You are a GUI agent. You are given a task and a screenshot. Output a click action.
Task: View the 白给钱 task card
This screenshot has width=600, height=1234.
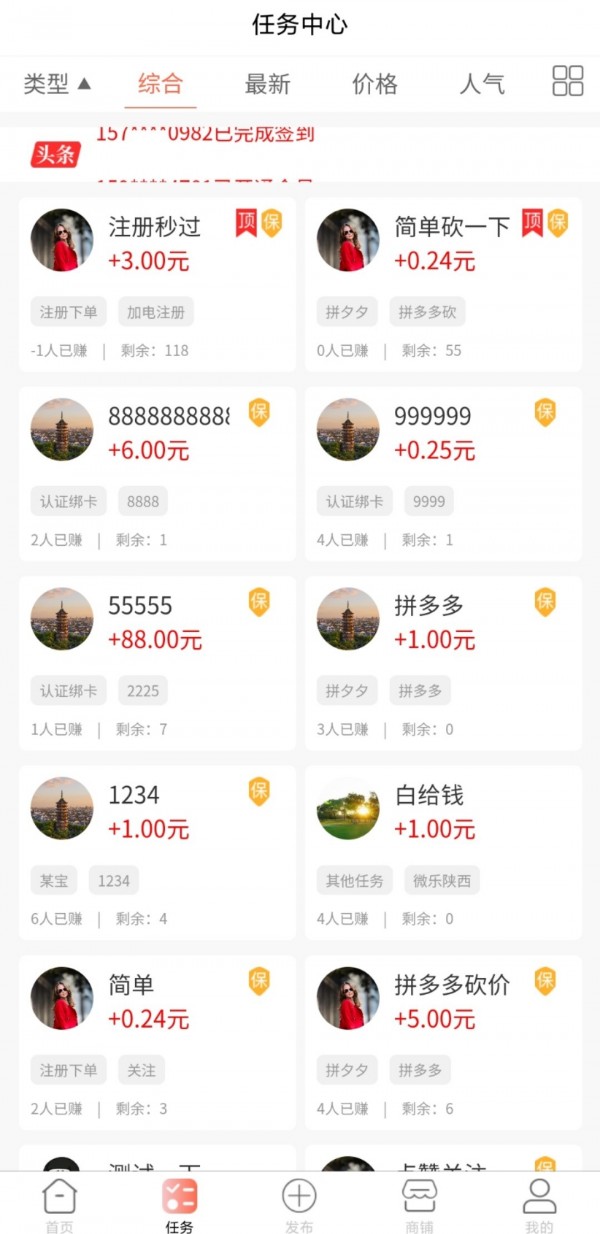(443, 852)
